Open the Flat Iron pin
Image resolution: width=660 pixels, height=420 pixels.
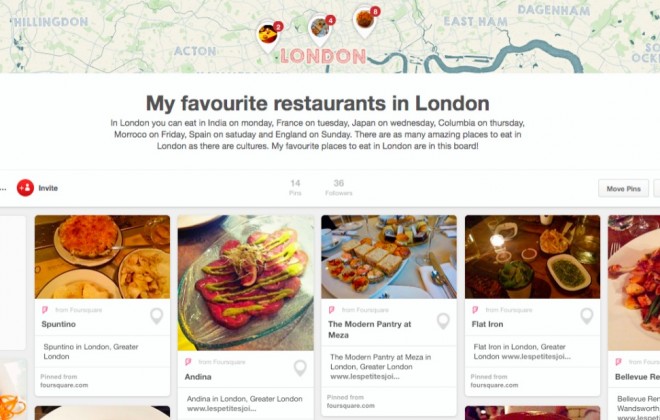click(x=532, y=257)
